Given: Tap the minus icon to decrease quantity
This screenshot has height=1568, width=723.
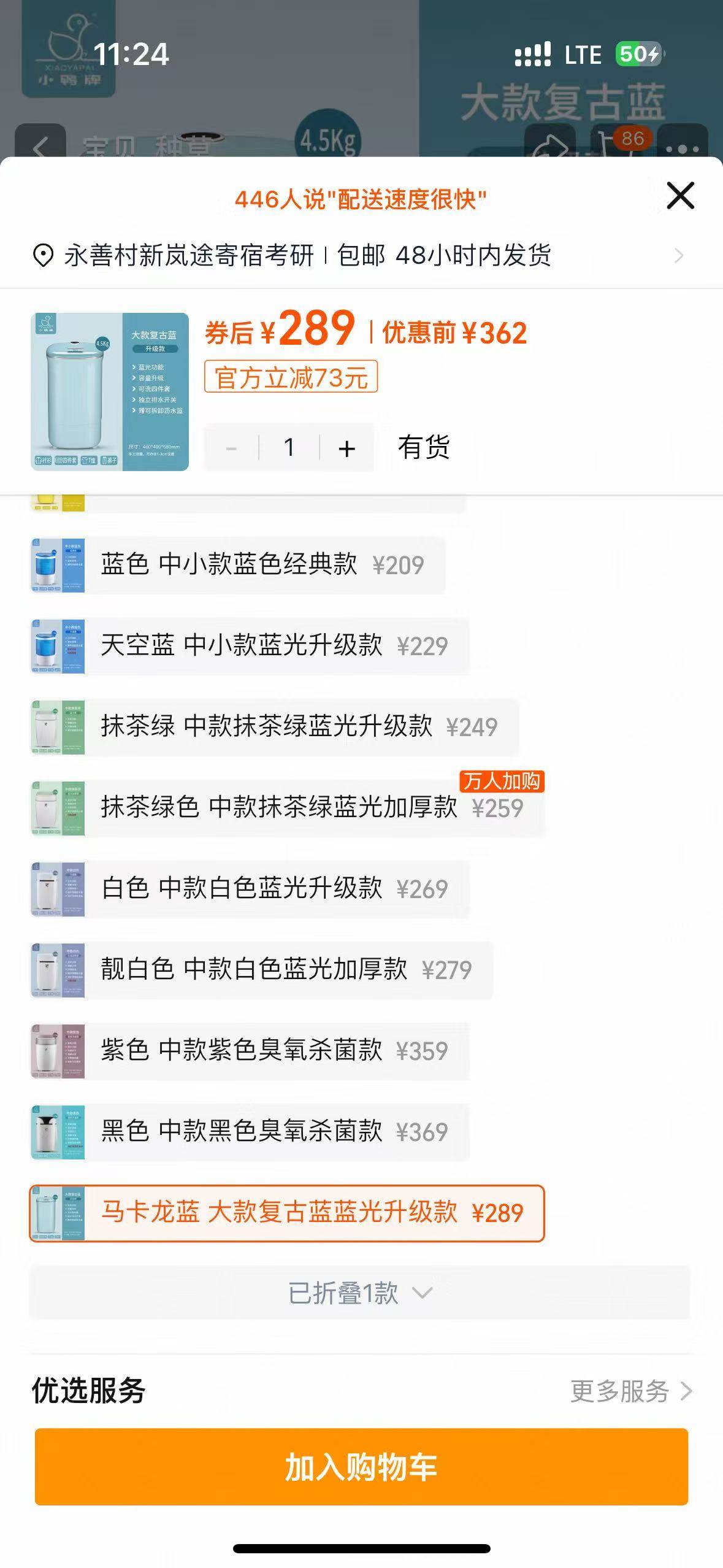Looking at the screenshot, I should coord(231,448).
